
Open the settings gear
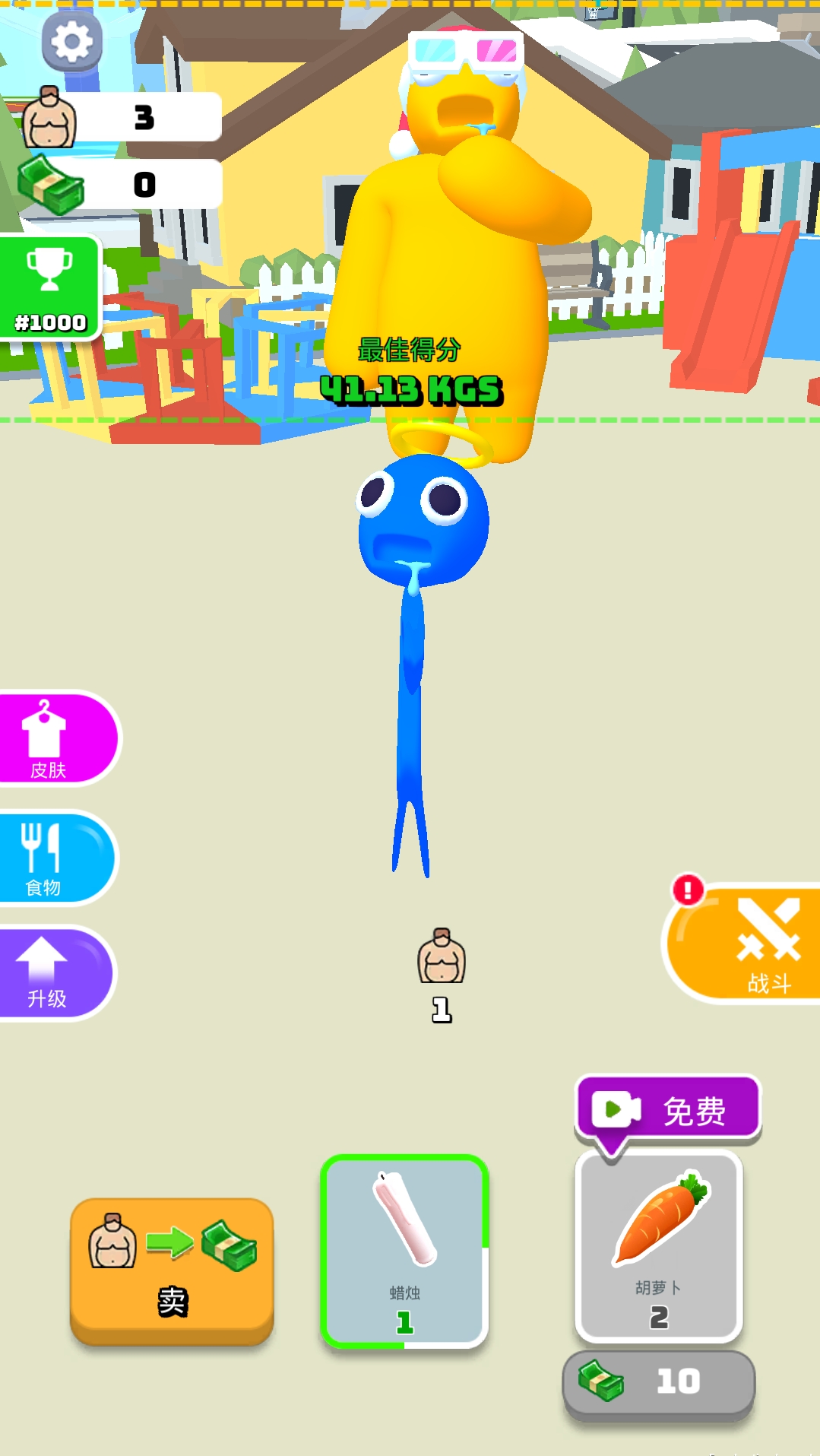72,41
